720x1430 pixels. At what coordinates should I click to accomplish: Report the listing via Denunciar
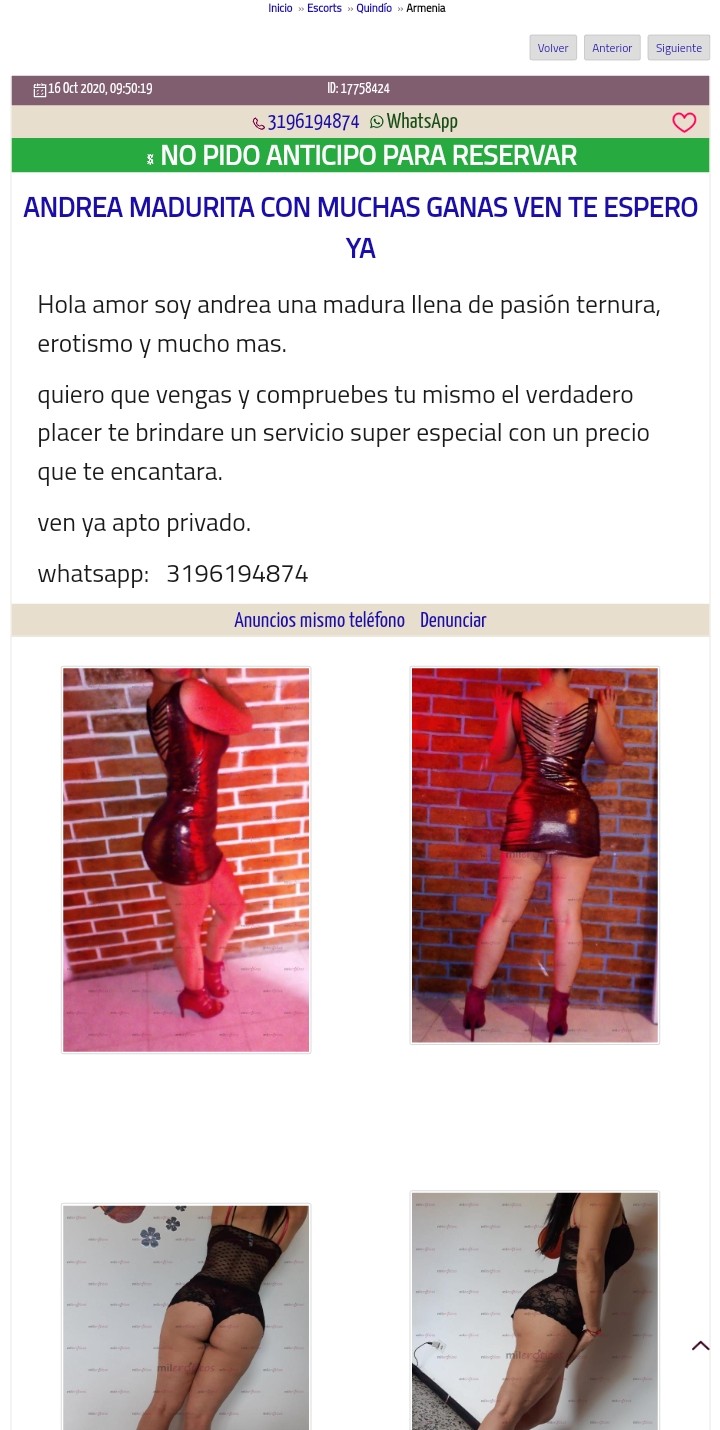pos(453,620)
